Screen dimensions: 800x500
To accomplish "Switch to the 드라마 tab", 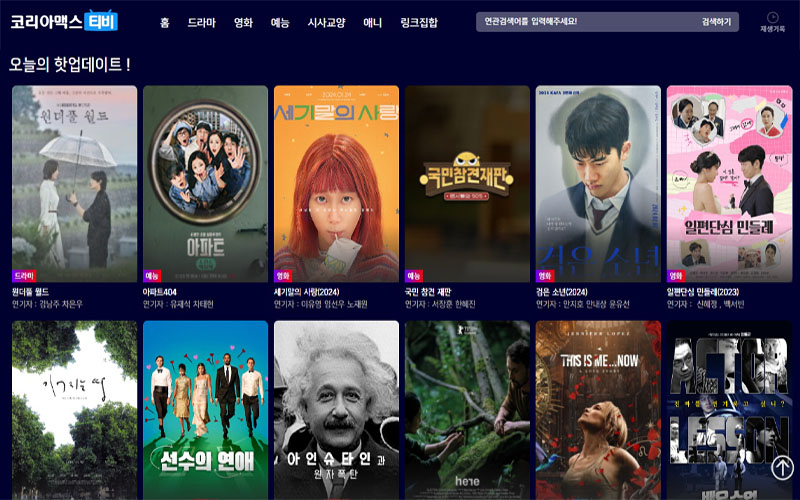I will pos(201,22).
